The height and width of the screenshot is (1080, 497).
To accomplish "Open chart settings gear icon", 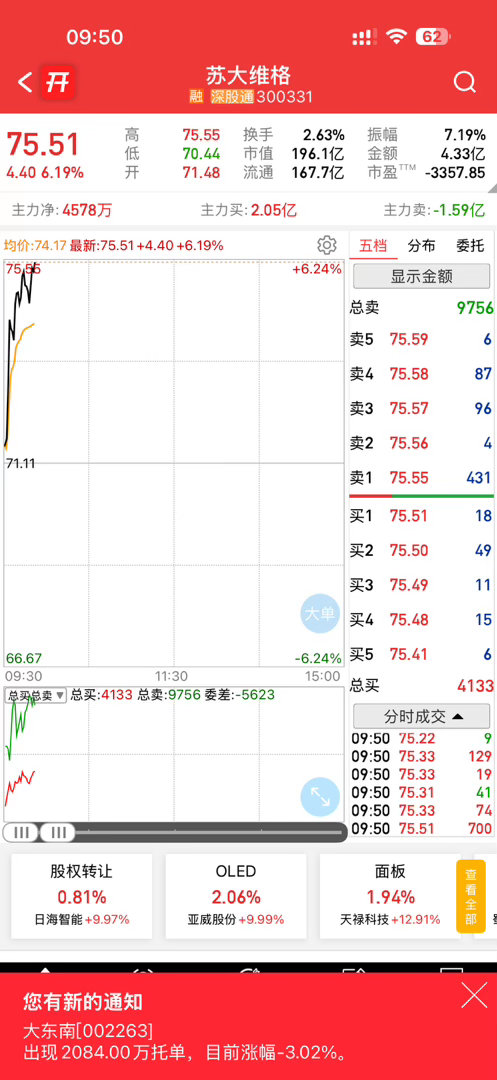I will point(326,245).
